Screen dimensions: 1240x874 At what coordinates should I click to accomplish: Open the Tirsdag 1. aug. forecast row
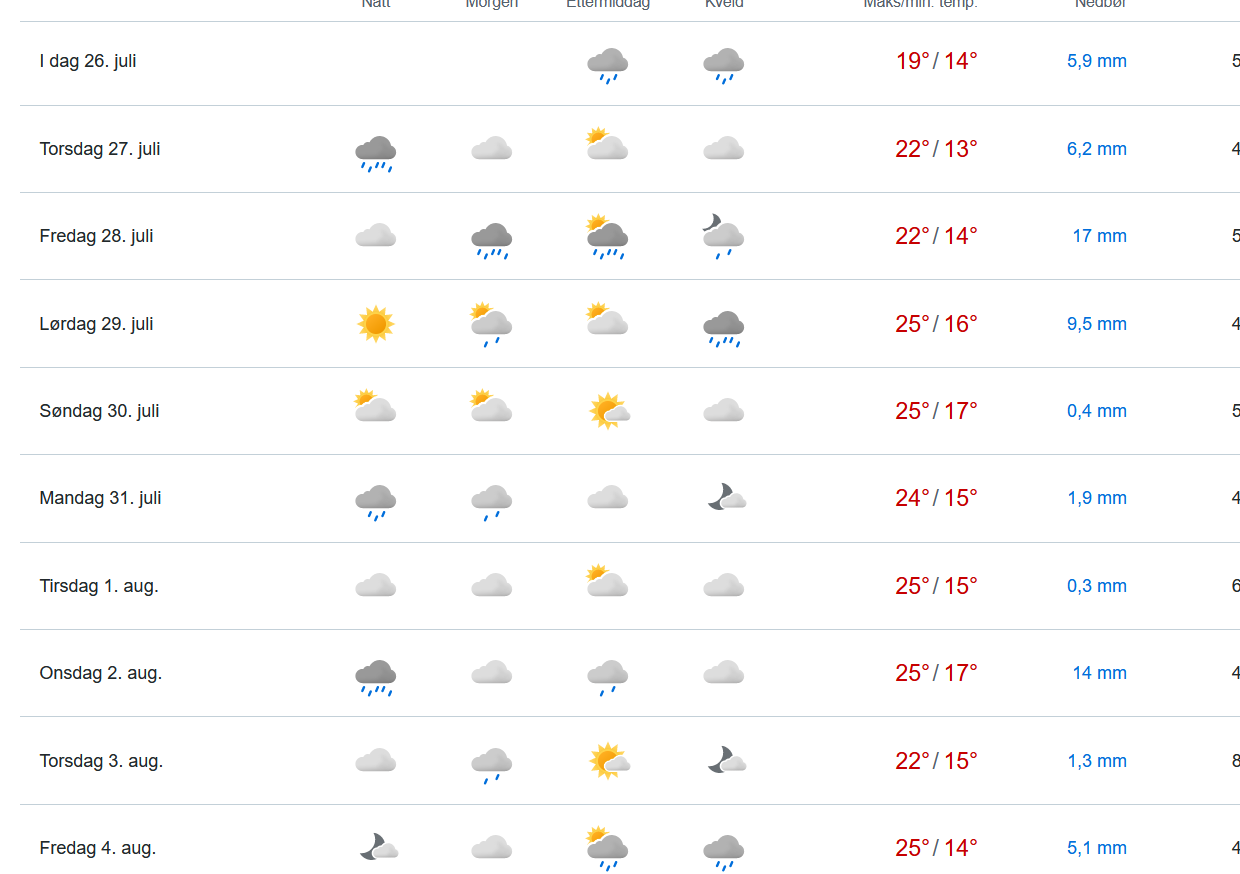(99, 586)
